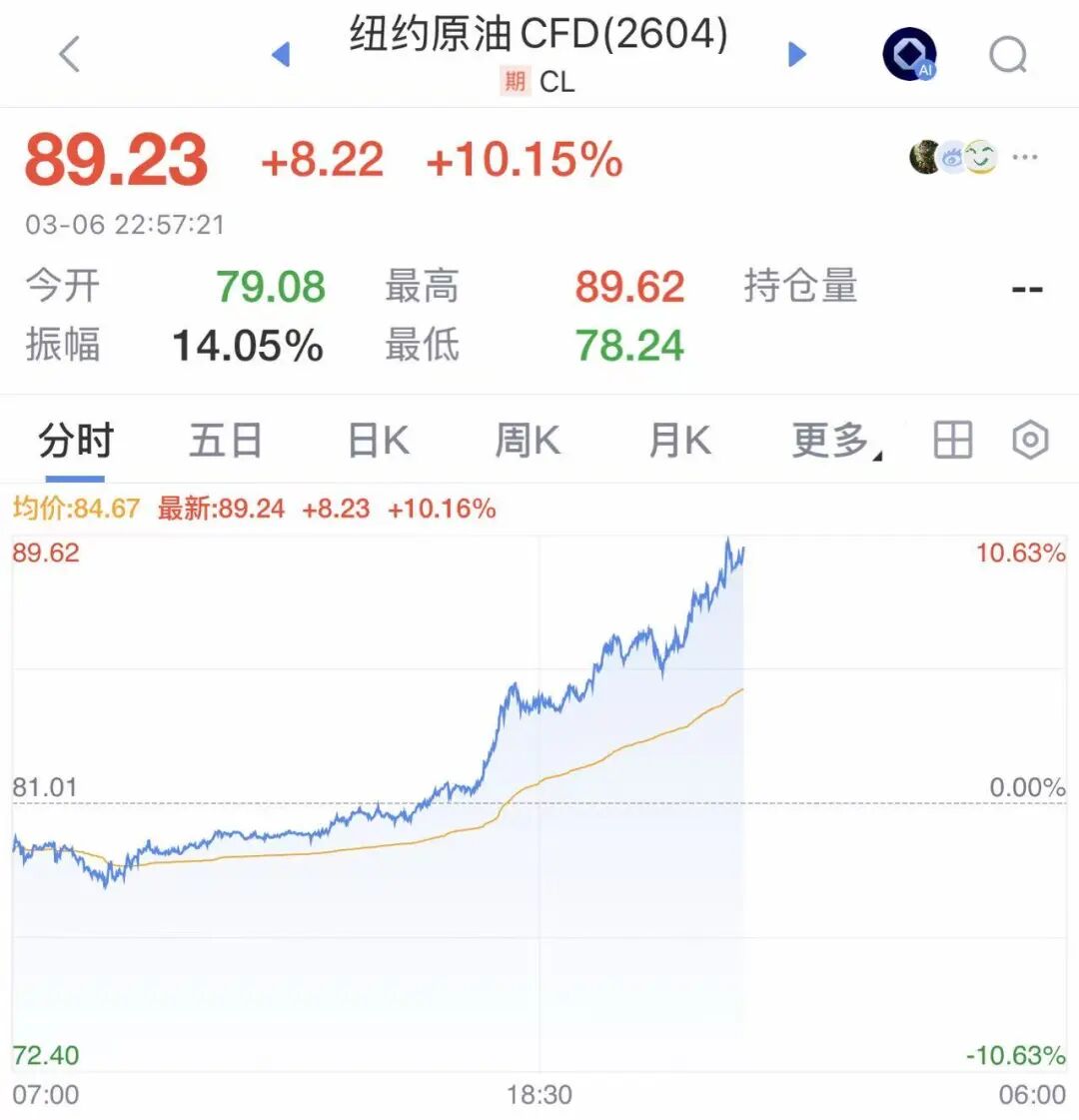Select the 分时 chart tab
1079x1120 pixels.
(76, 441)
